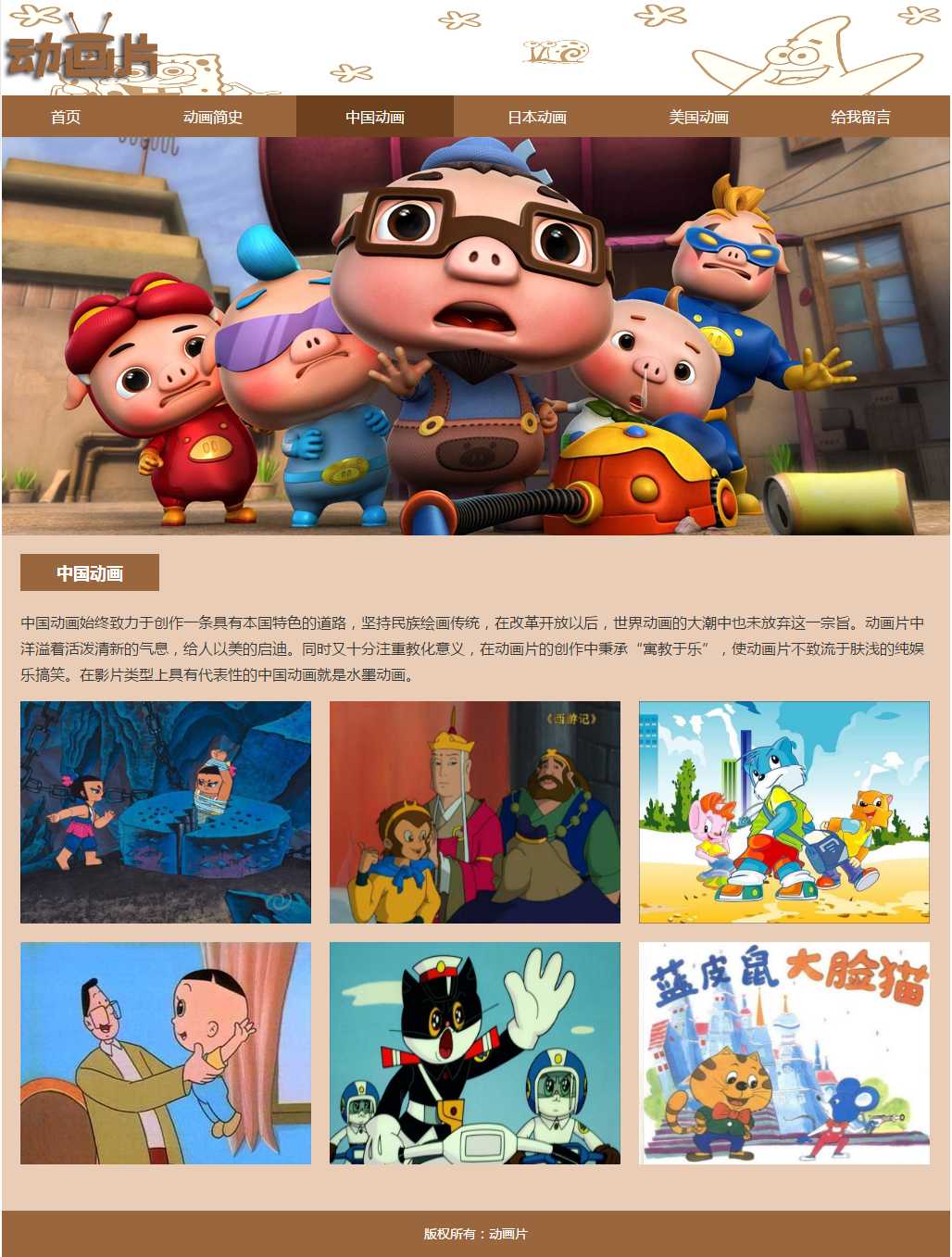Switch to the 日本动画 nav item
The width and height of the screenshot is (952, 1257).
(537, 117)
